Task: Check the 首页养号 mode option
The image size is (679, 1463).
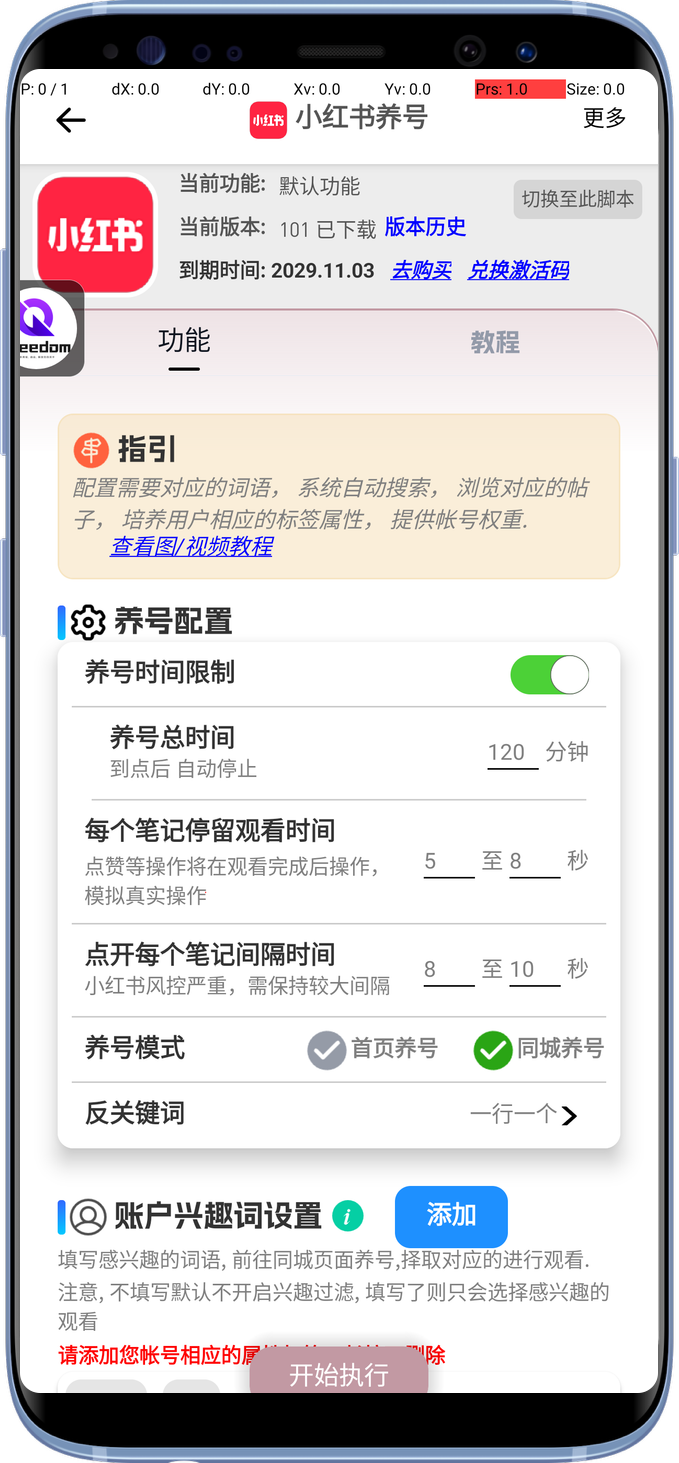Action: (327, 1050)
